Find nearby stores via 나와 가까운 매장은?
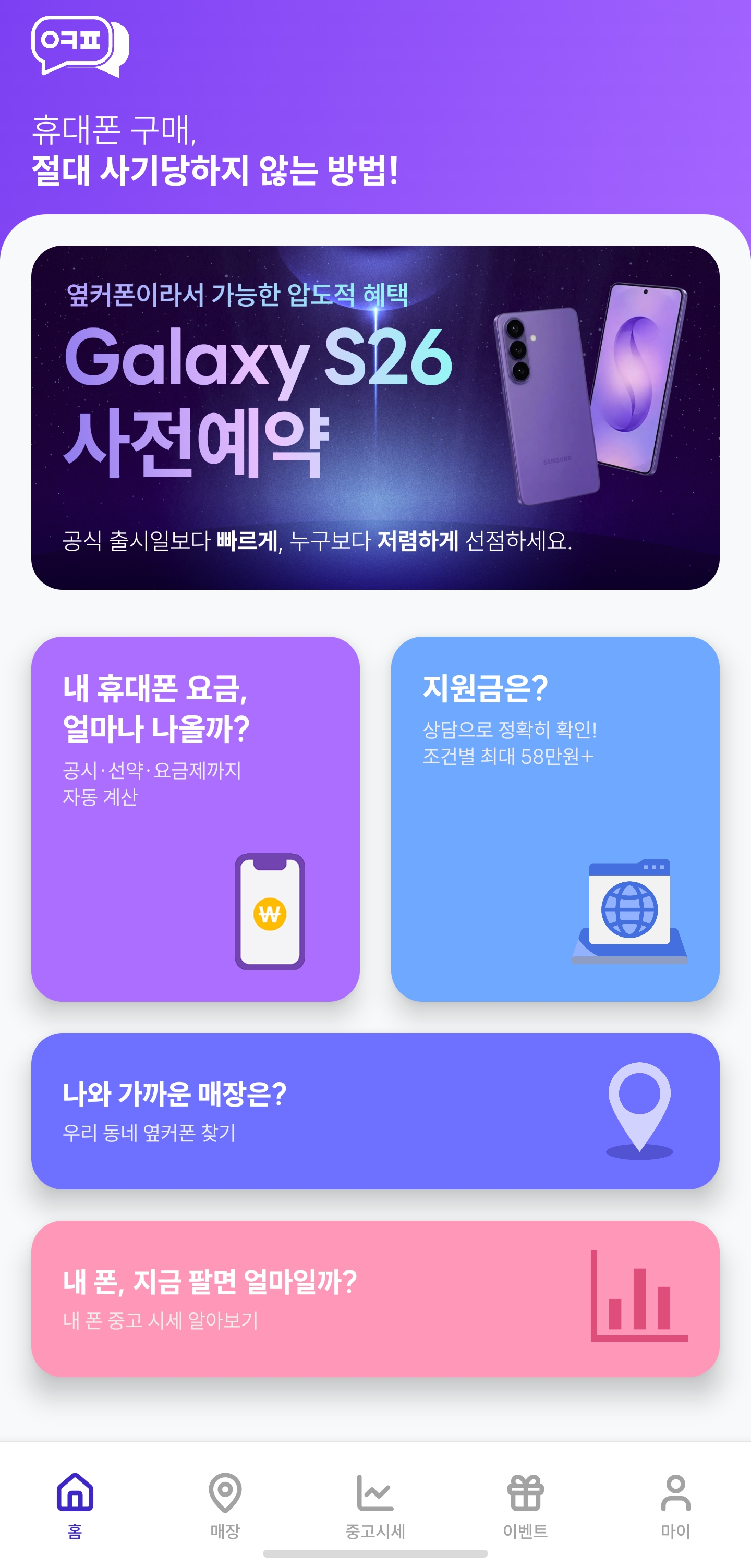Viewport: 751px width, 1568px height. pos(375,1110)
